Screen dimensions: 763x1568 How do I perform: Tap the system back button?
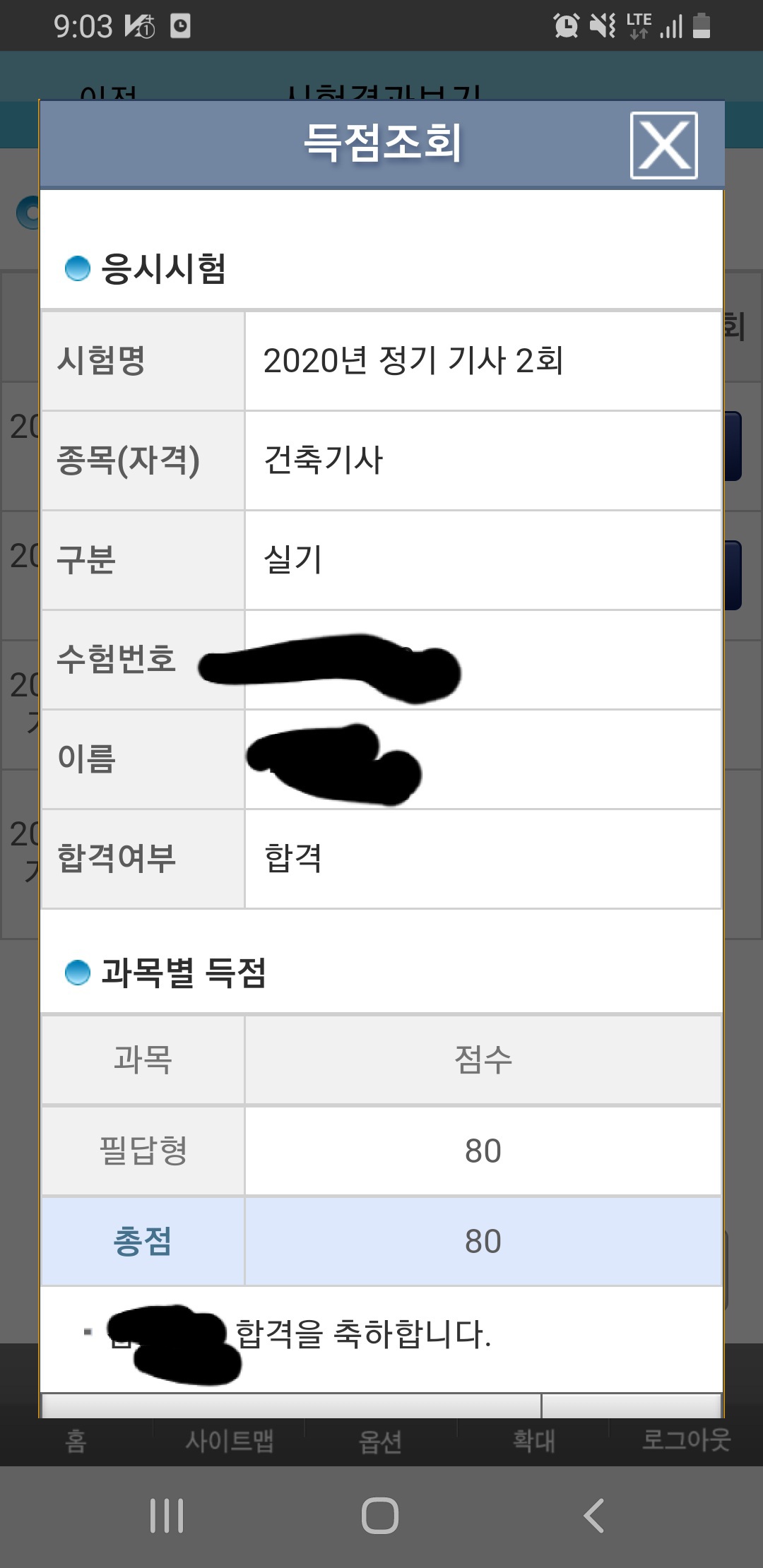click(x=593, y=1516)
